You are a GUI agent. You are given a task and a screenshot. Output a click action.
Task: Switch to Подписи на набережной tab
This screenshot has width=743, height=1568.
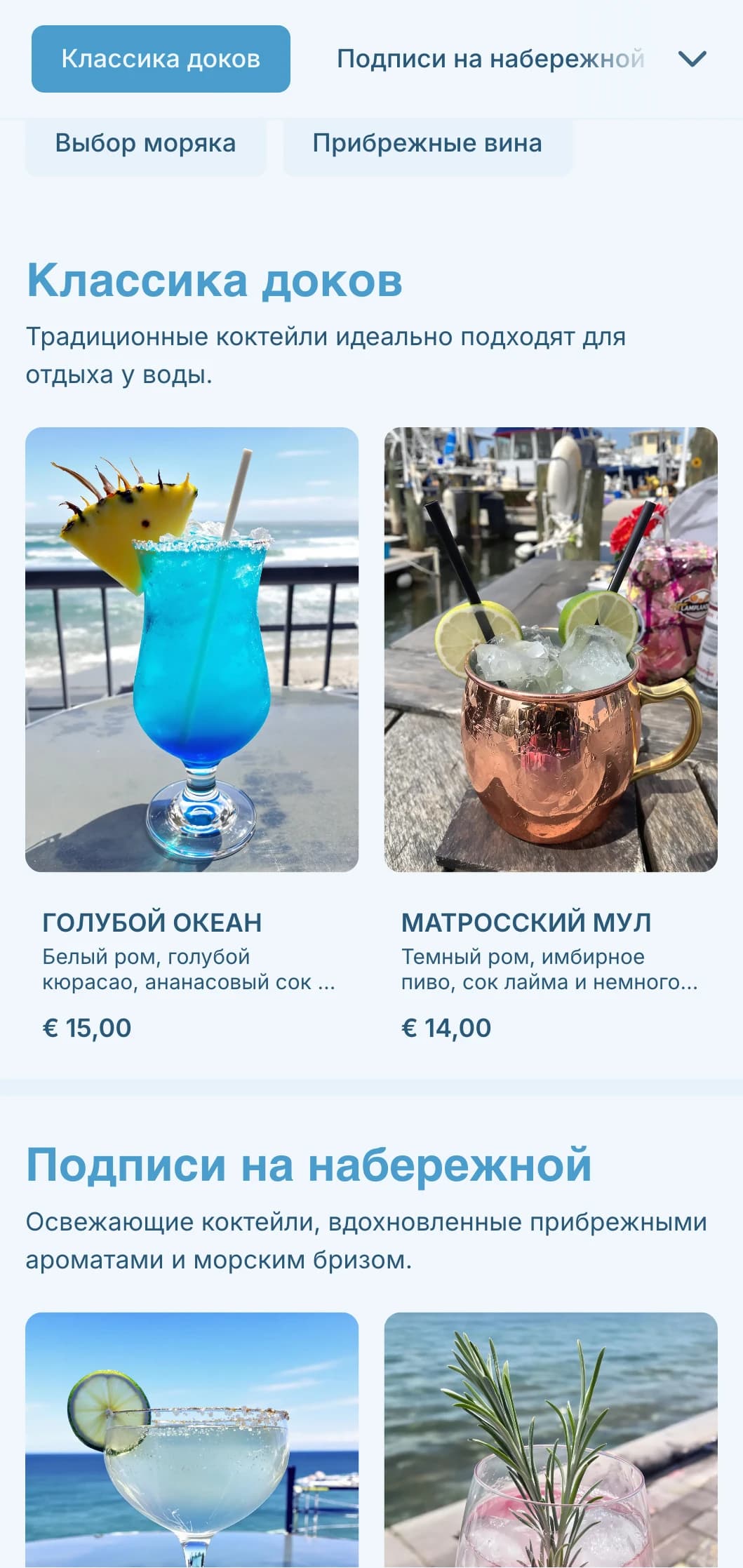point(490,59)
